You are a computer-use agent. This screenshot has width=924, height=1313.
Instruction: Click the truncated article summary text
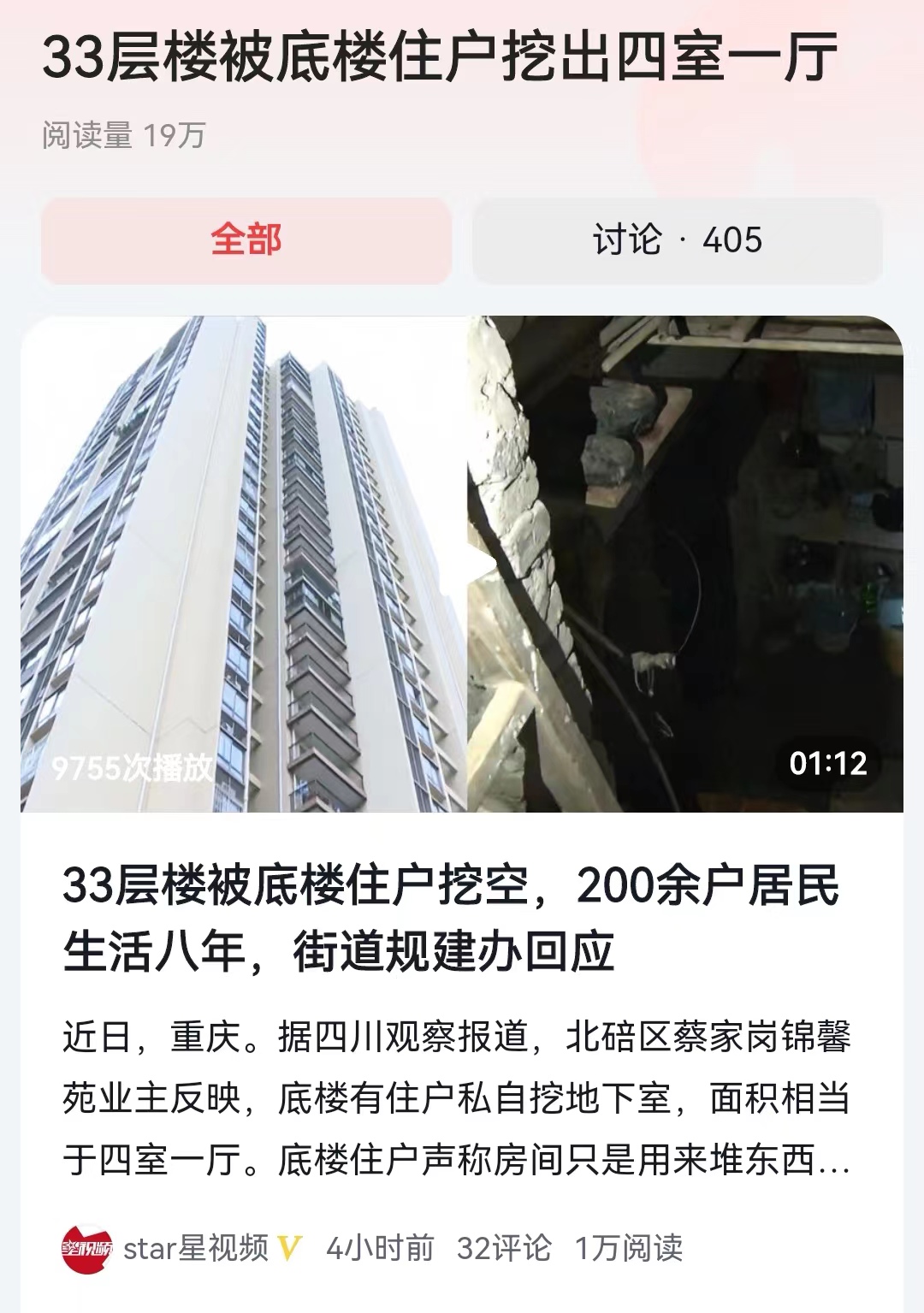[x=462, y=1095]
